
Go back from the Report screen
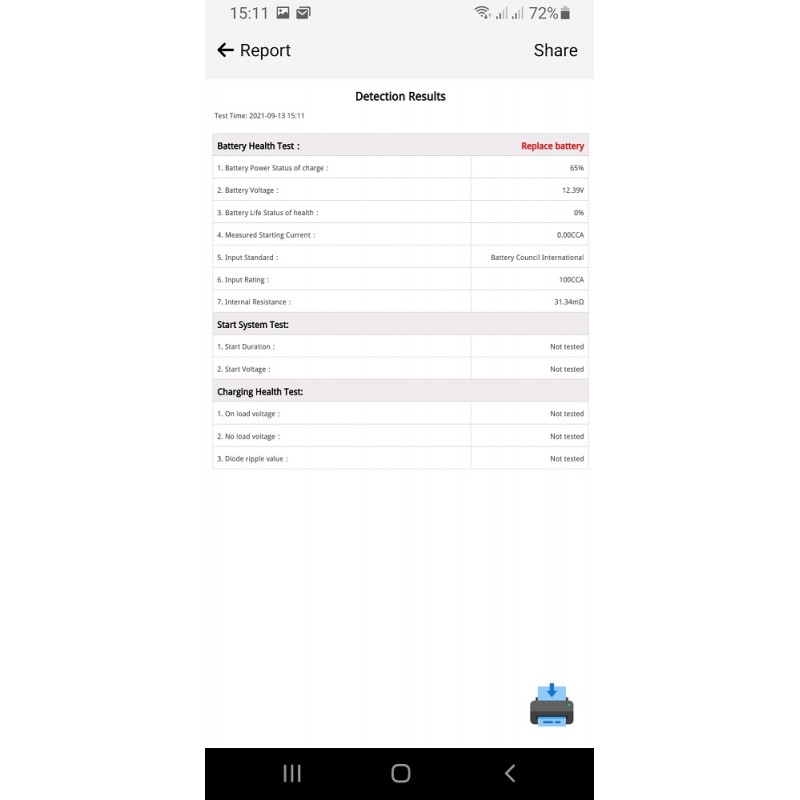pos(226,50)
